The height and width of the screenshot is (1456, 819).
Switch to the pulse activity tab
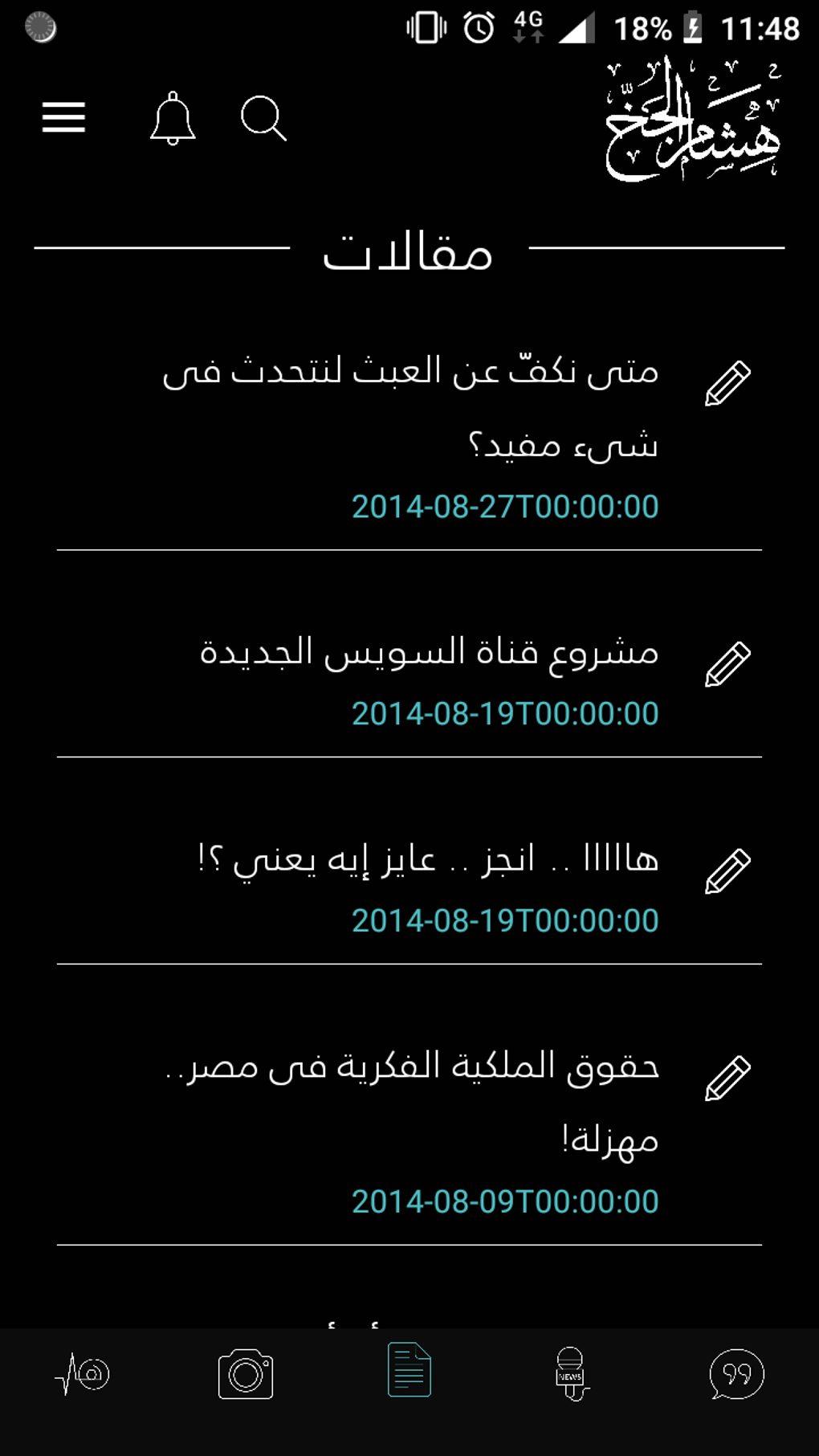82,1374
